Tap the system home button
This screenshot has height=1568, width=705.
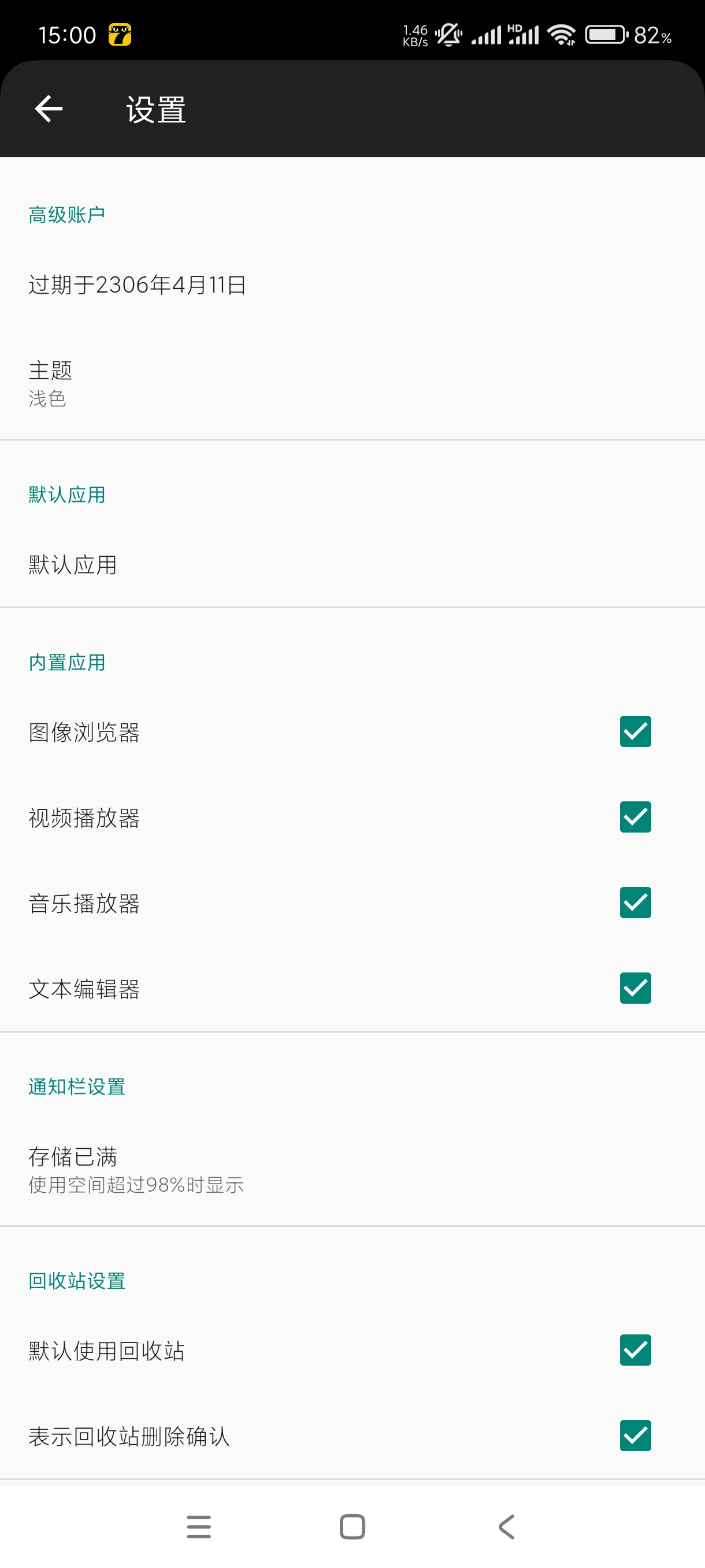352,1526
